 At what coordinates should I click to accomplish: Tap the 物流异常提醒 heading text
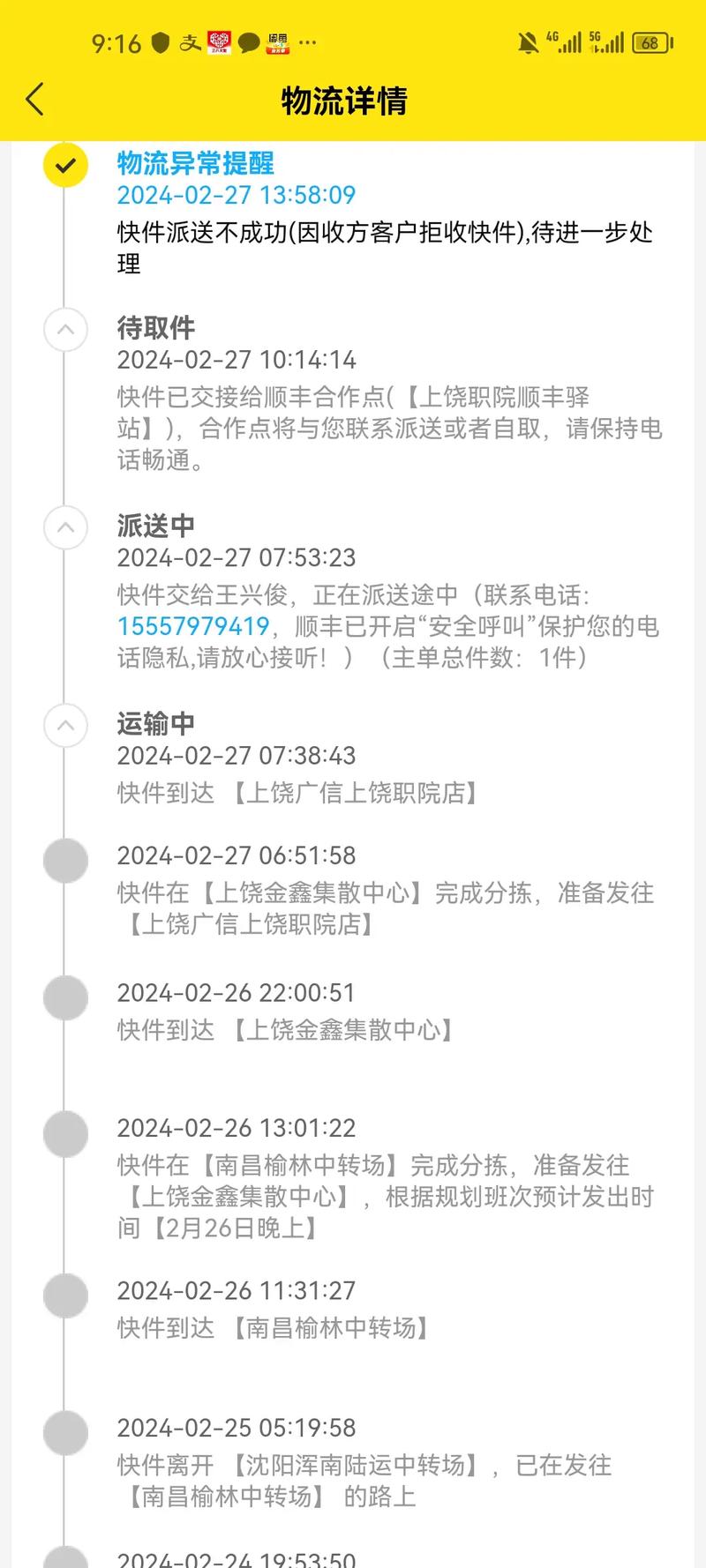194,163
